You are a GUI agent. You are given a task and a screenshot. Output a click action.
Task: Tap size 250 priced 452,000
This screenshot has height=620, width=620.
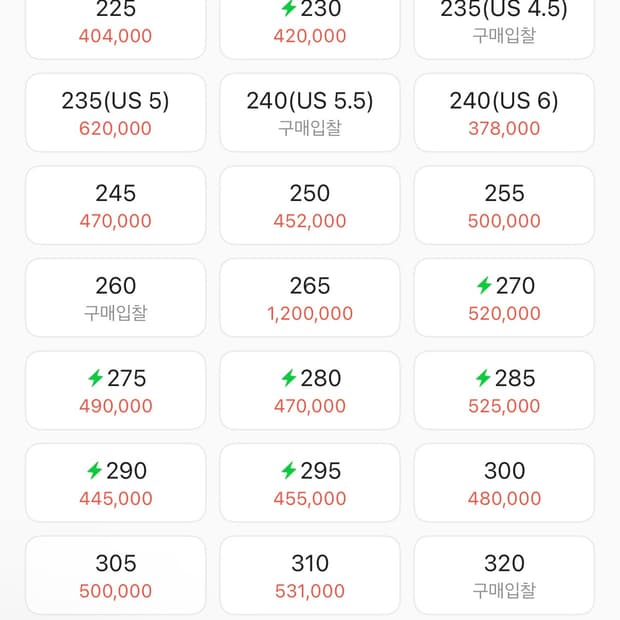point(309,205)
